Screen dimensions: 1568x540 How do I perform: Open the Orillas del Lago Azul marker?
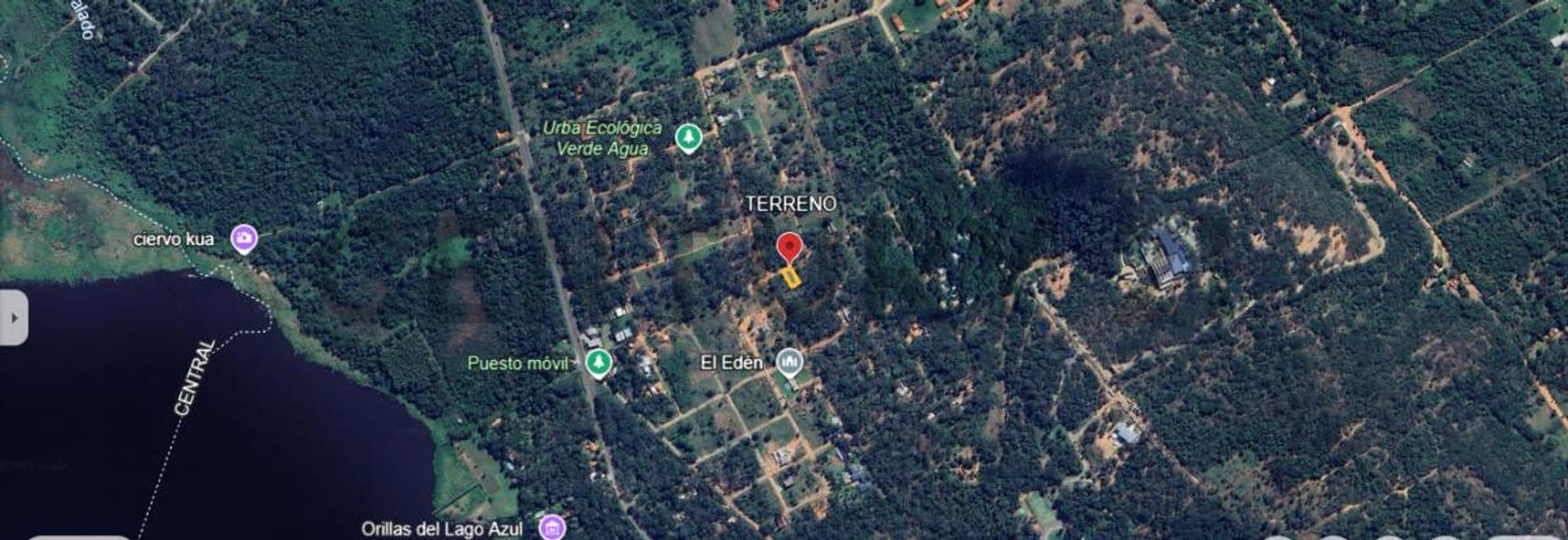pyautogui.click(x=551, y=527)
